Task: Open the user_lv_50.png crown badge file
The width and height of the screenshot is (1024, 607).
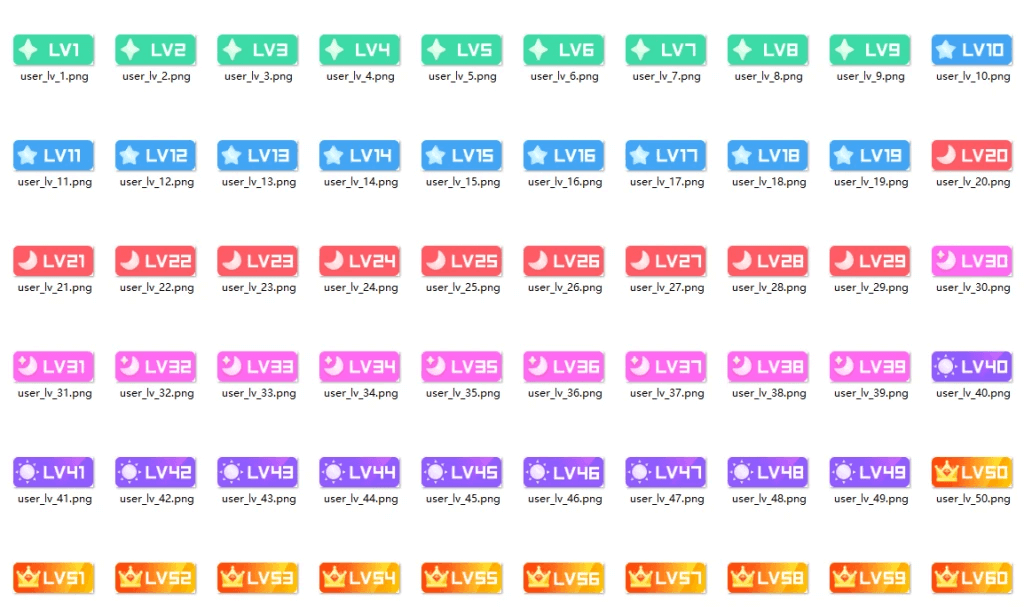Action: [x=972, y=472]
